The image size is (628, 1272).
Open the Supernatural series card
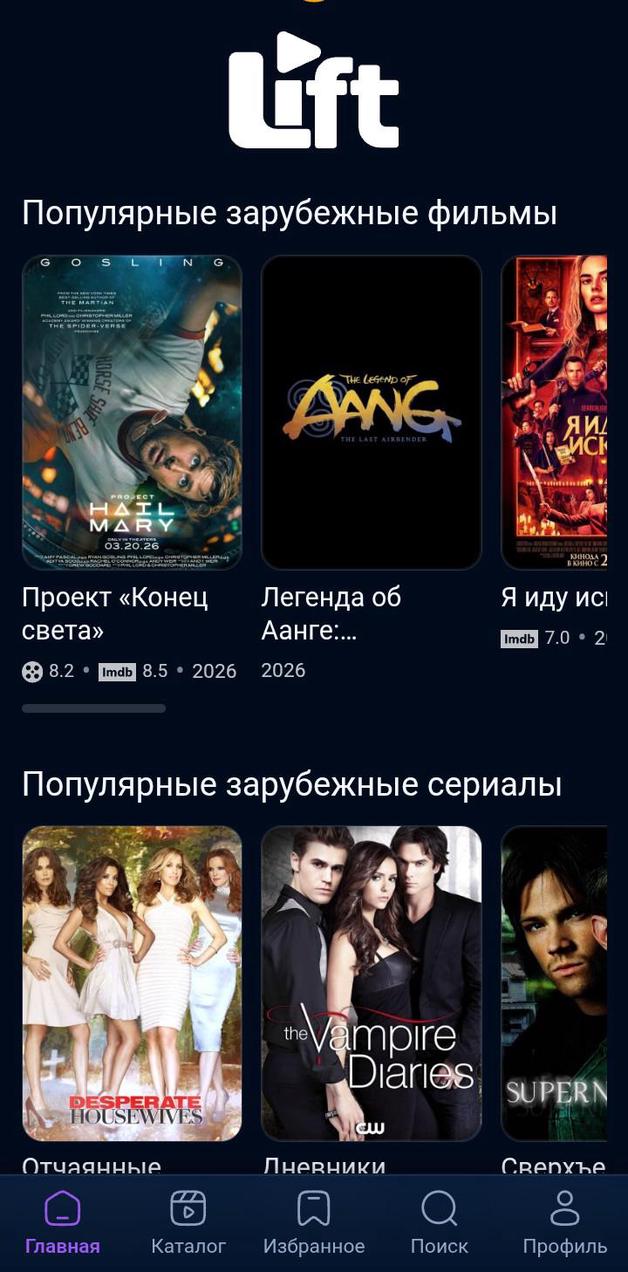click(554, 982)
